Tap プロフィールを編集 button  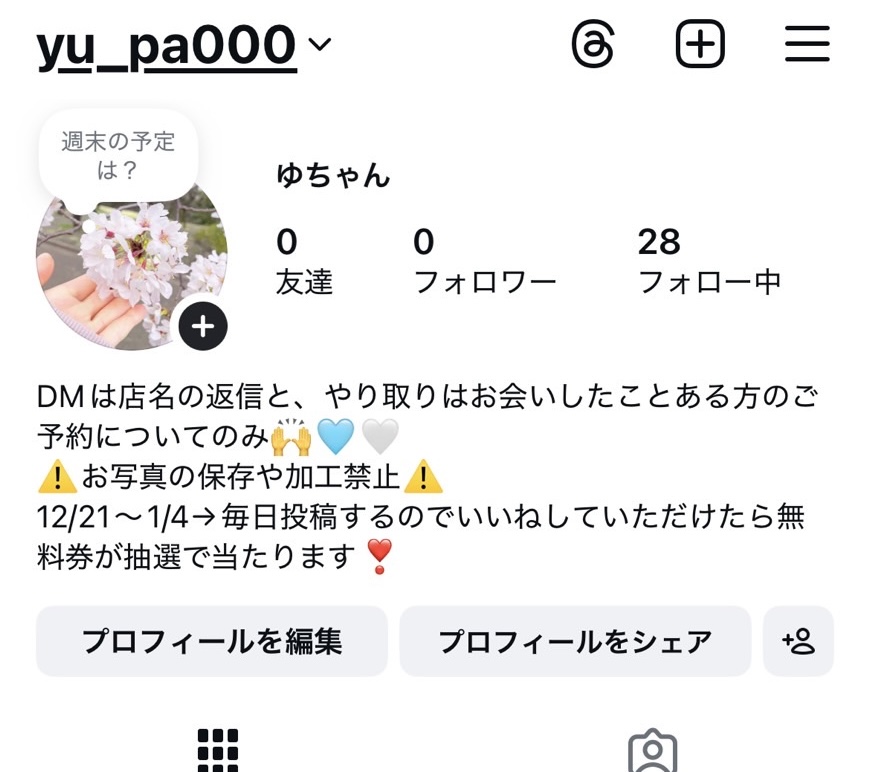212,641
